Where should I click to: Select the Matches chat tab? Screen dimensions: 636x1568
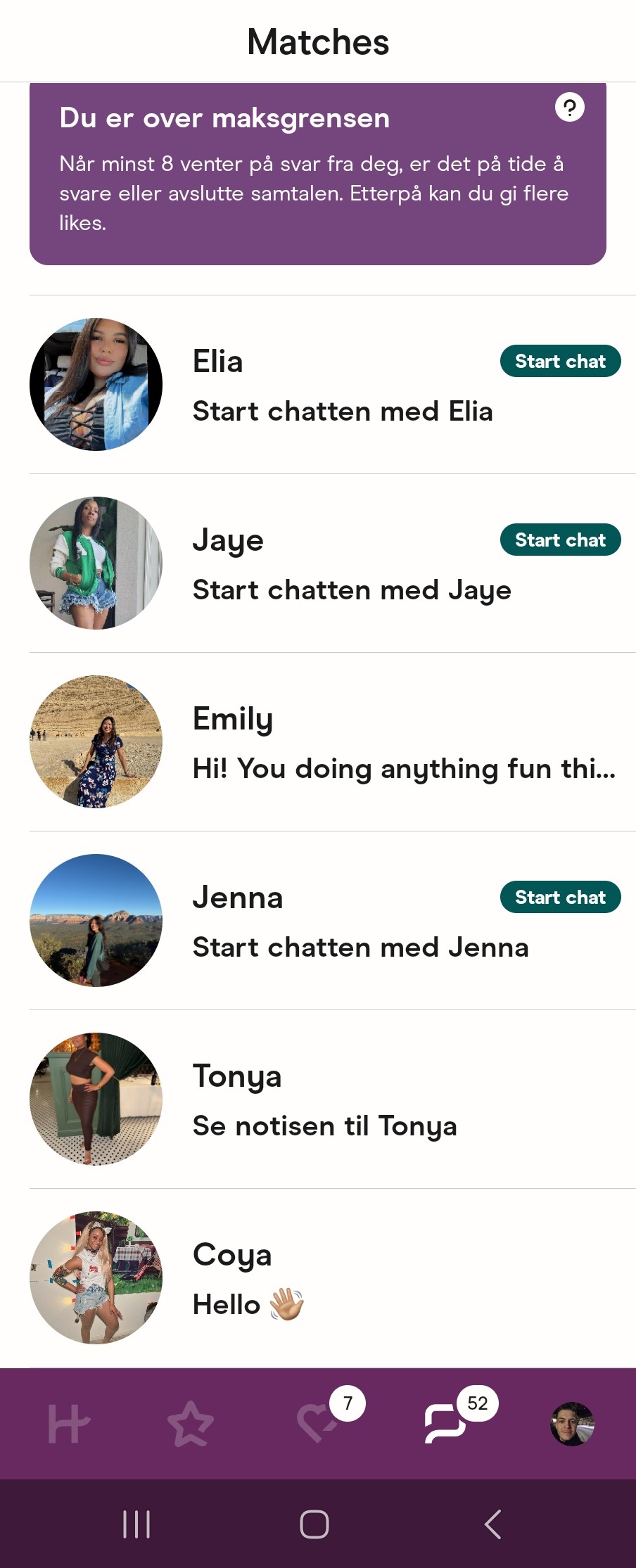445,1423
